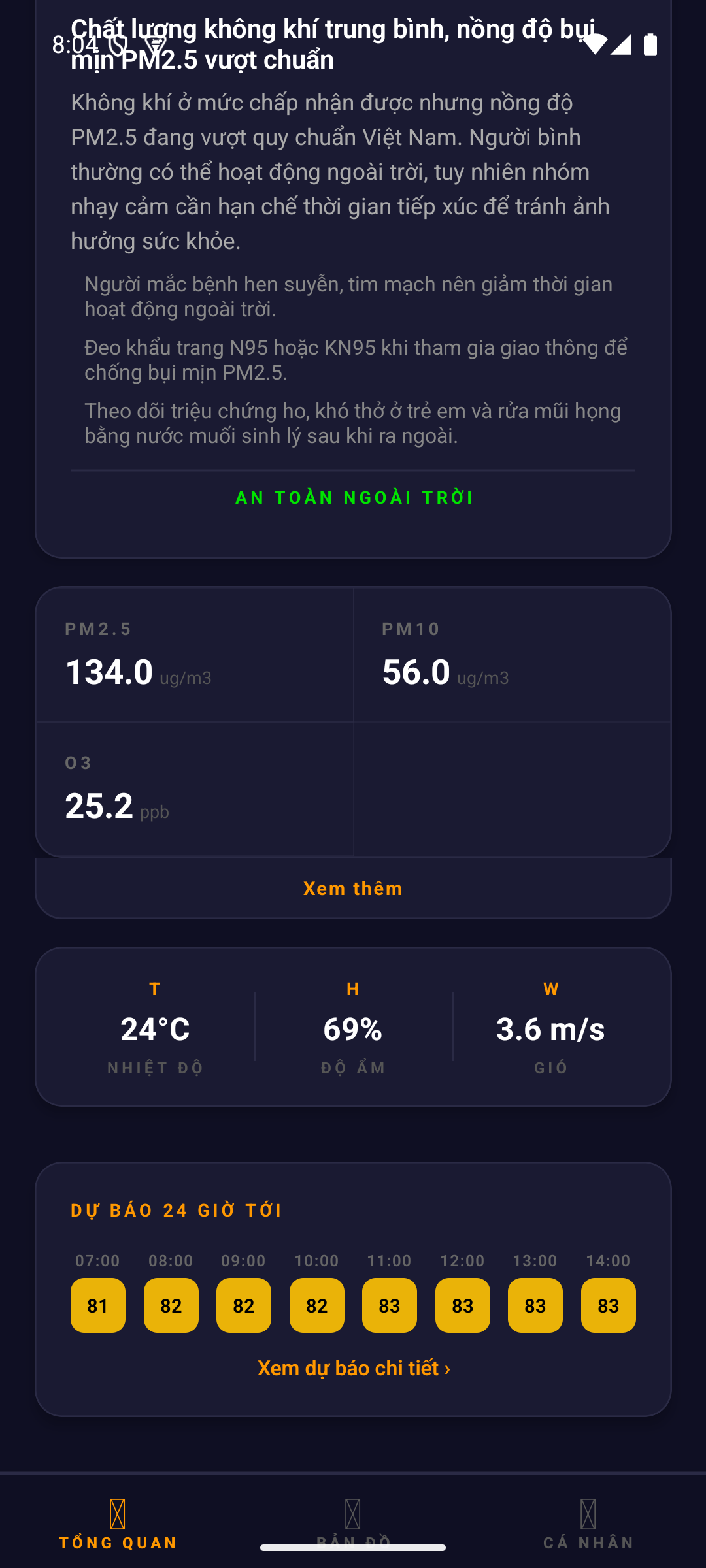Switch to the Bản đồ tab
The width and height of the screenshot is (706, 1568).
[x=353, y=1522]
